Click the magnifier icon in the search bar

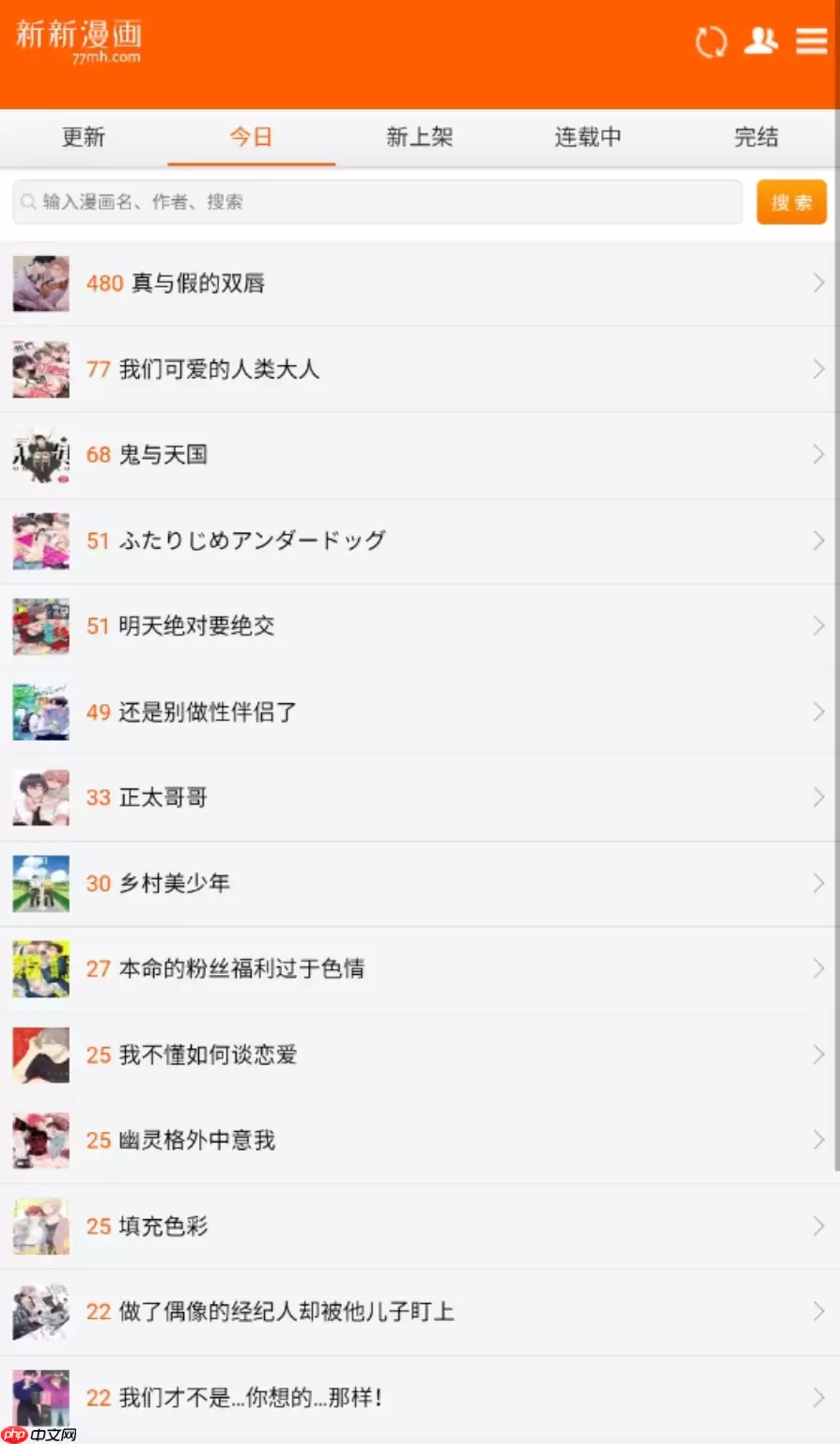[x=28, y=201]
